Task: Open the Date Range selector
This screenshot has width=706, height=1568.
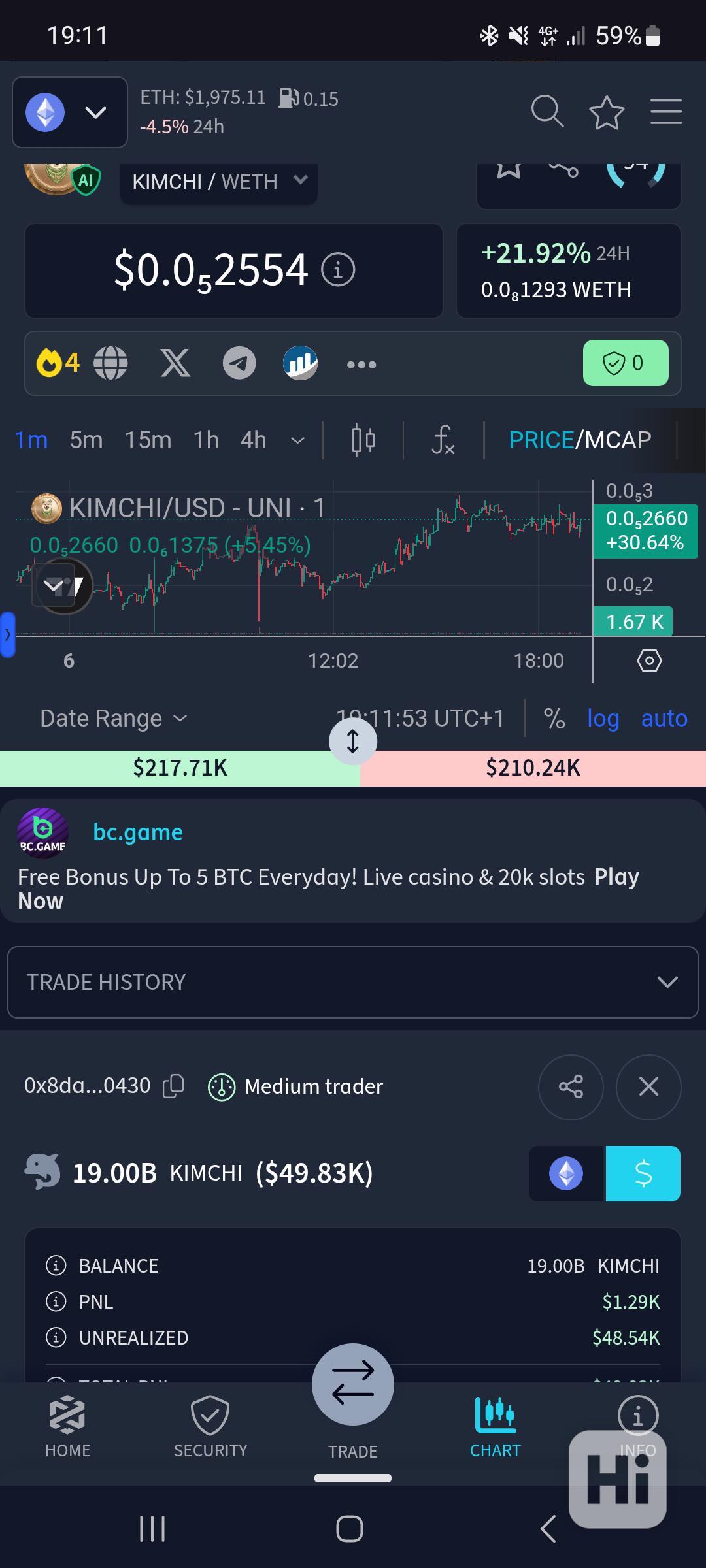Action: point(114,719)
